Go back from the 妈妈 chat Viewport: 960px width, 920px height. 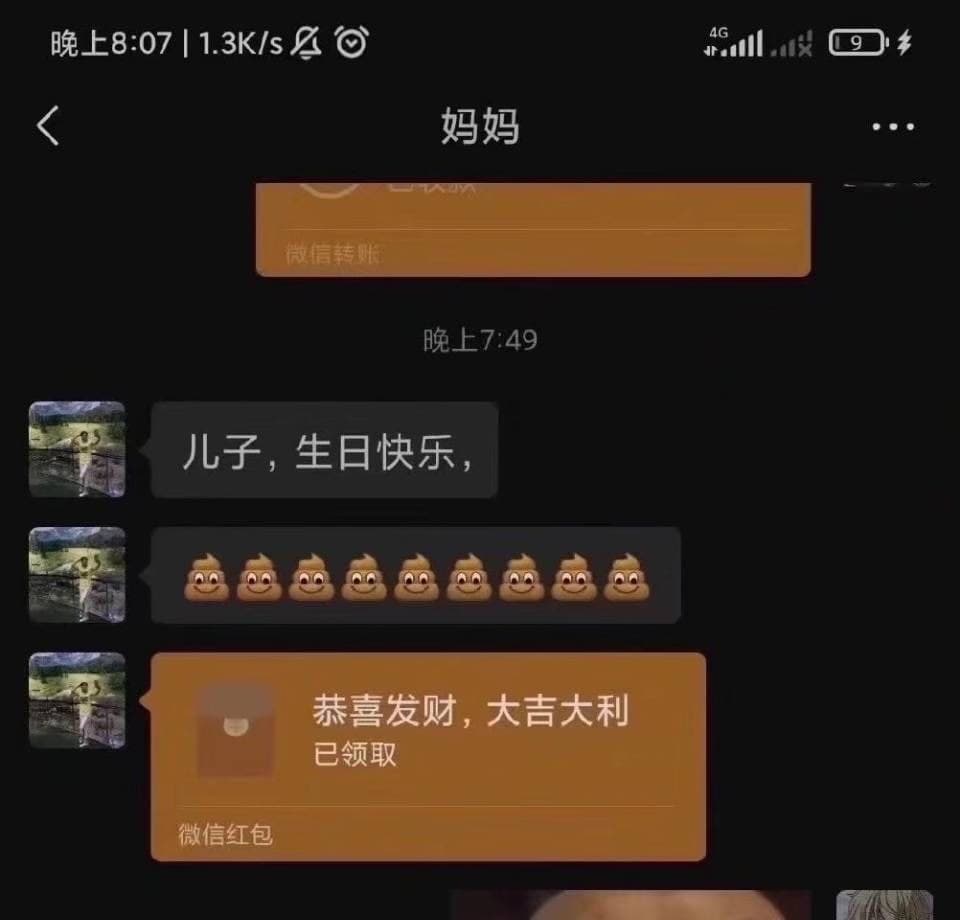point(48,127)
